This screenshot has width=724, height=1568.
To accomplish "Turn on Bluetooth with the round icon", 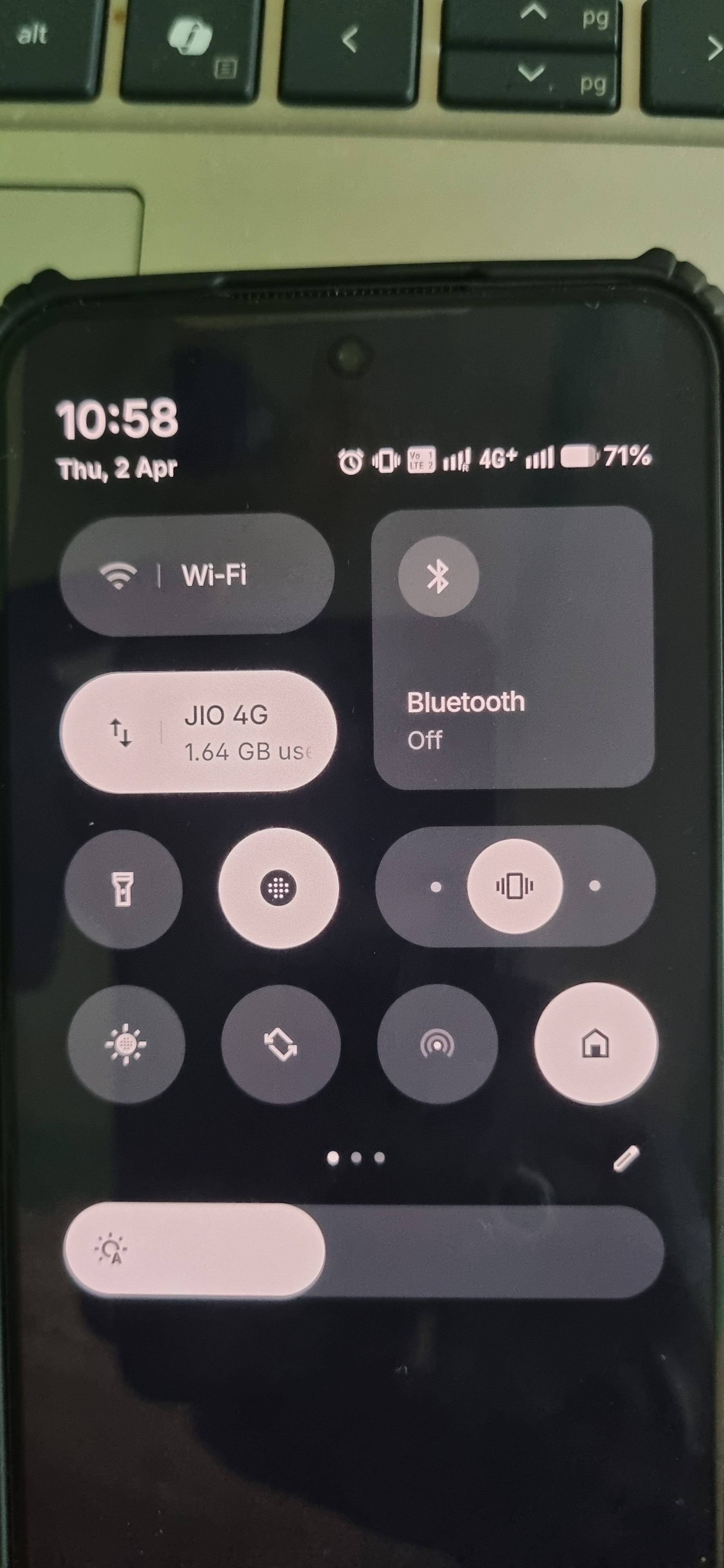I will coord(438,576).
